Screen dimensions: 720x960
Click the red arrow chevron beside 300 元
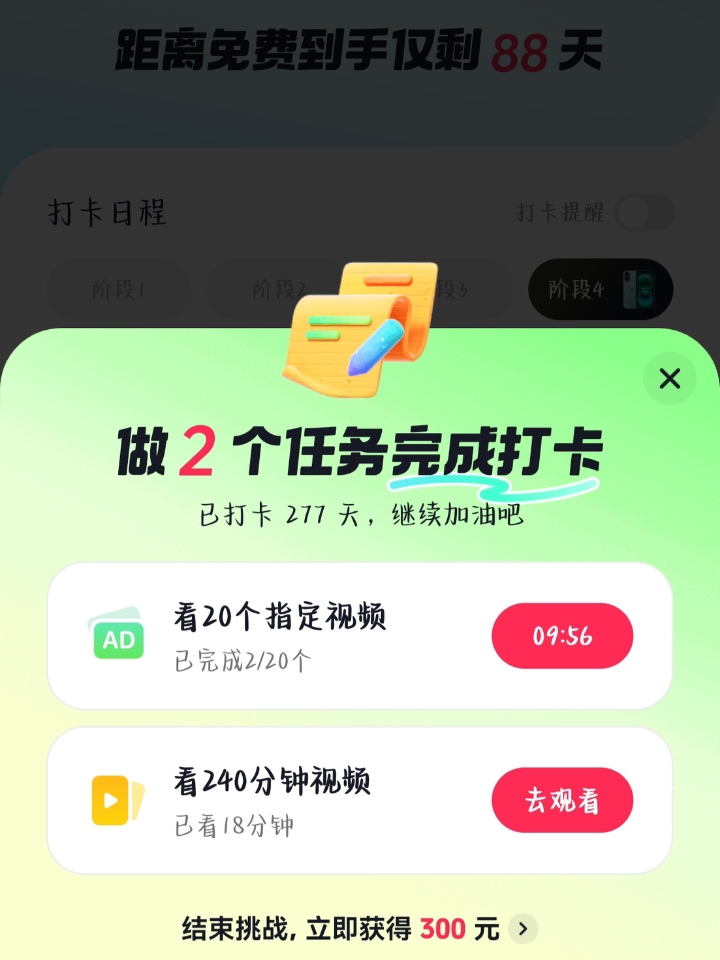tap(522, 928)
